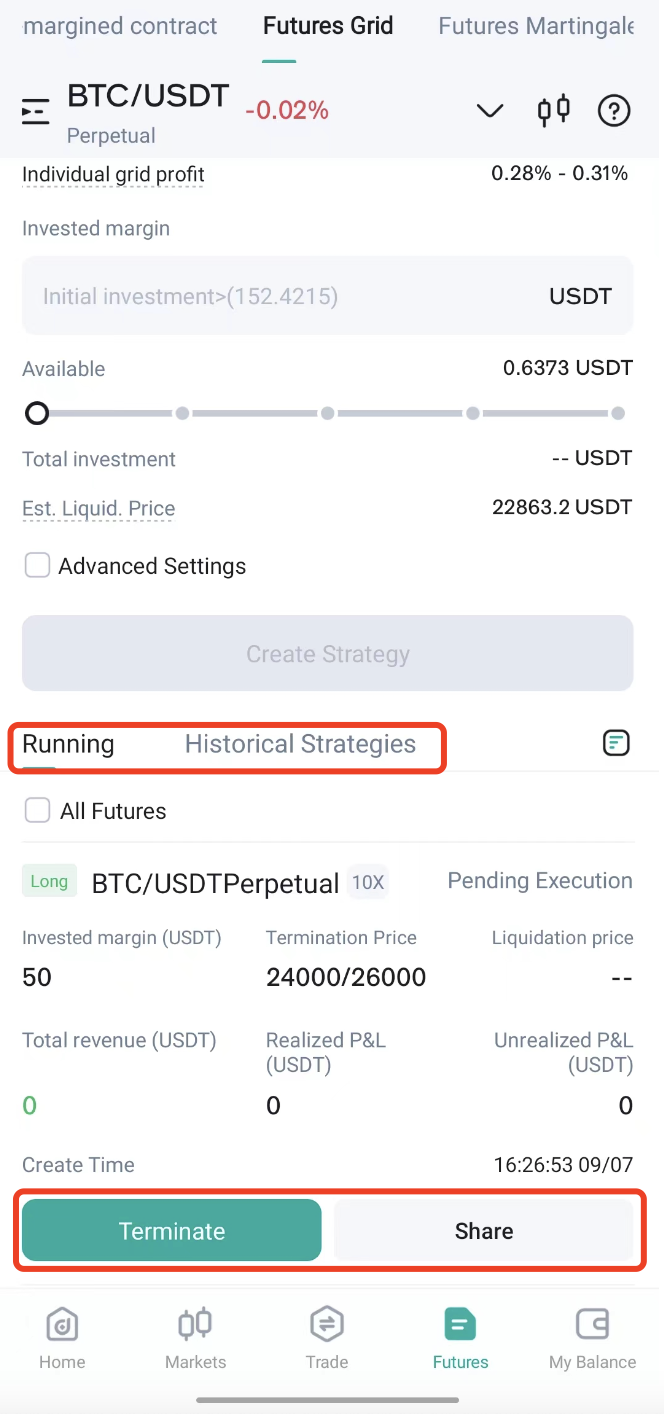Enter the initial investment amount field

click(x=328, y=296)
